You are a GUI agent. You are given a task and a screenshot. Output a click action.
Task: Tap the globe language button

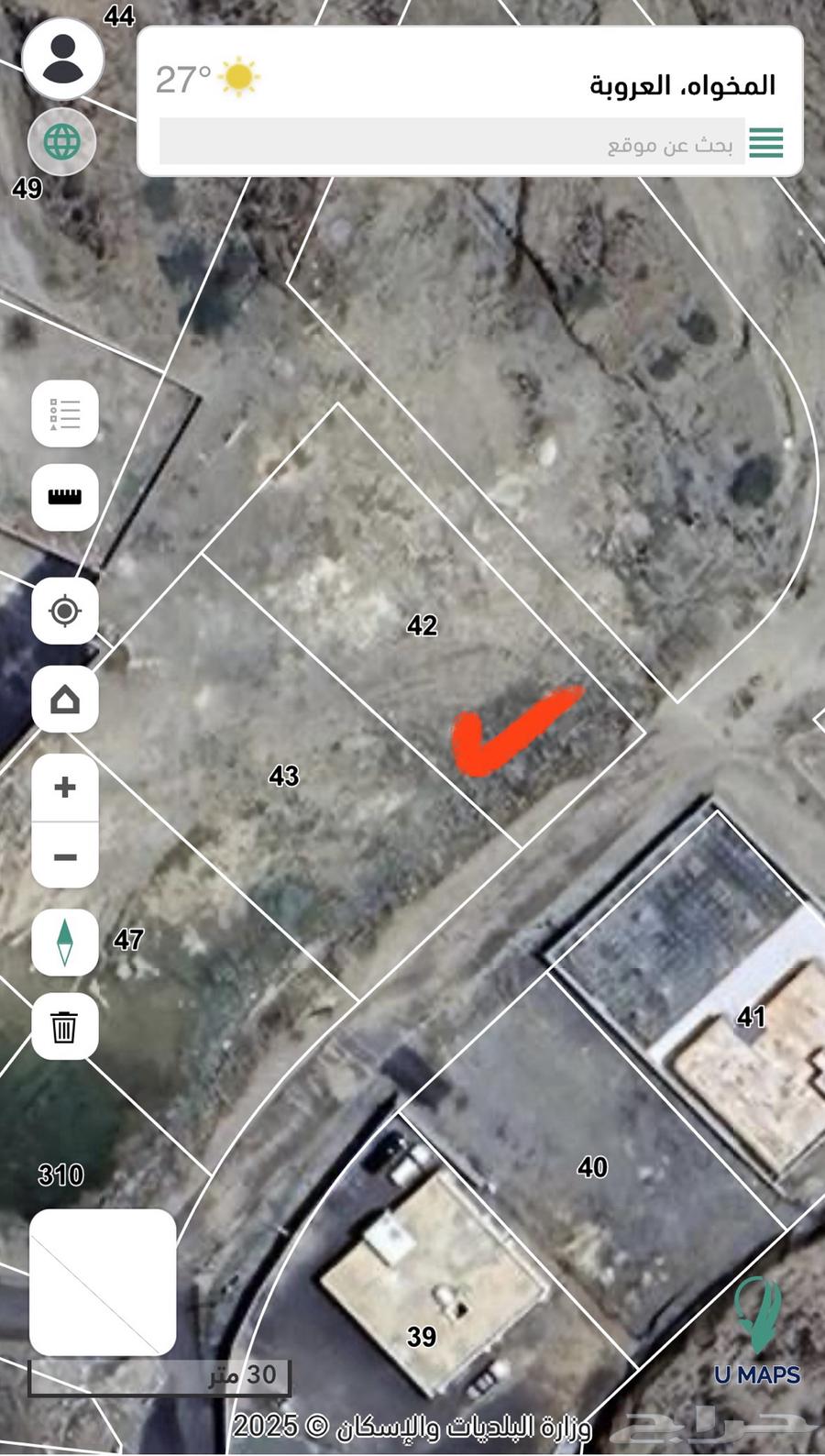[x=62, y=142]
